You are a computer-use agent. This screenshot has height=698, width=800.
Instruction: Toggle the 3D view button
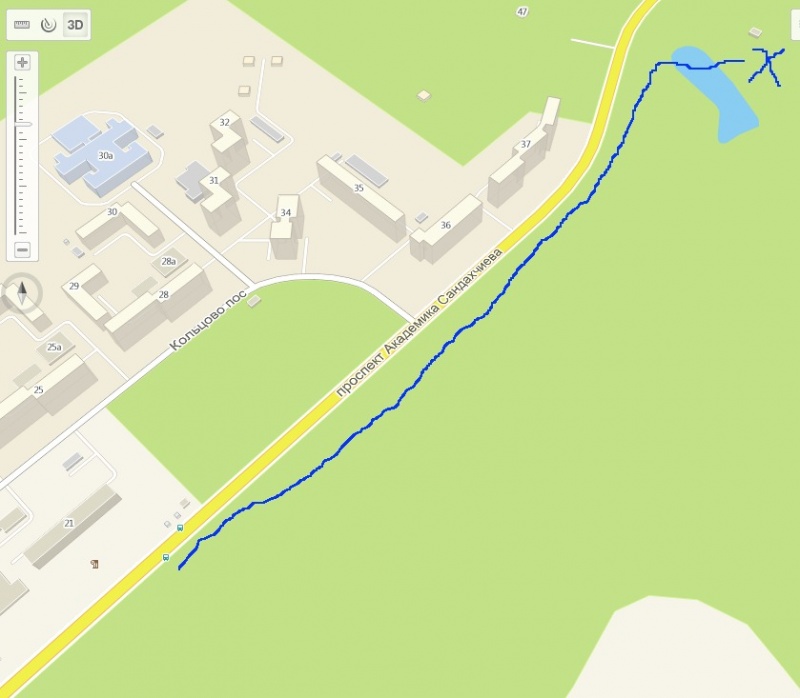(74, 24)
